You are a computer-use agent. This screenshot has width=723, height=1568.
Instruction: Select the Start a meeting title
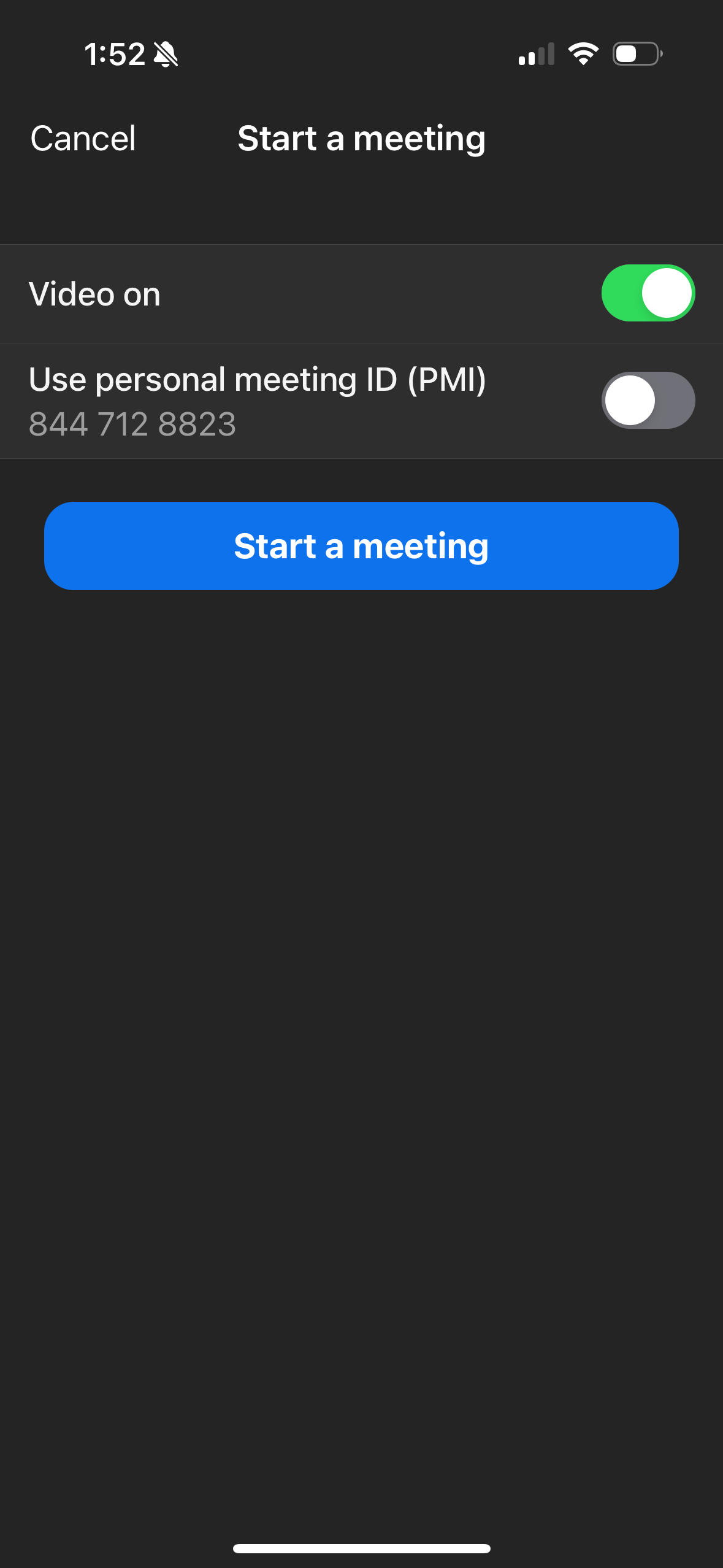[x=361, y=138]
